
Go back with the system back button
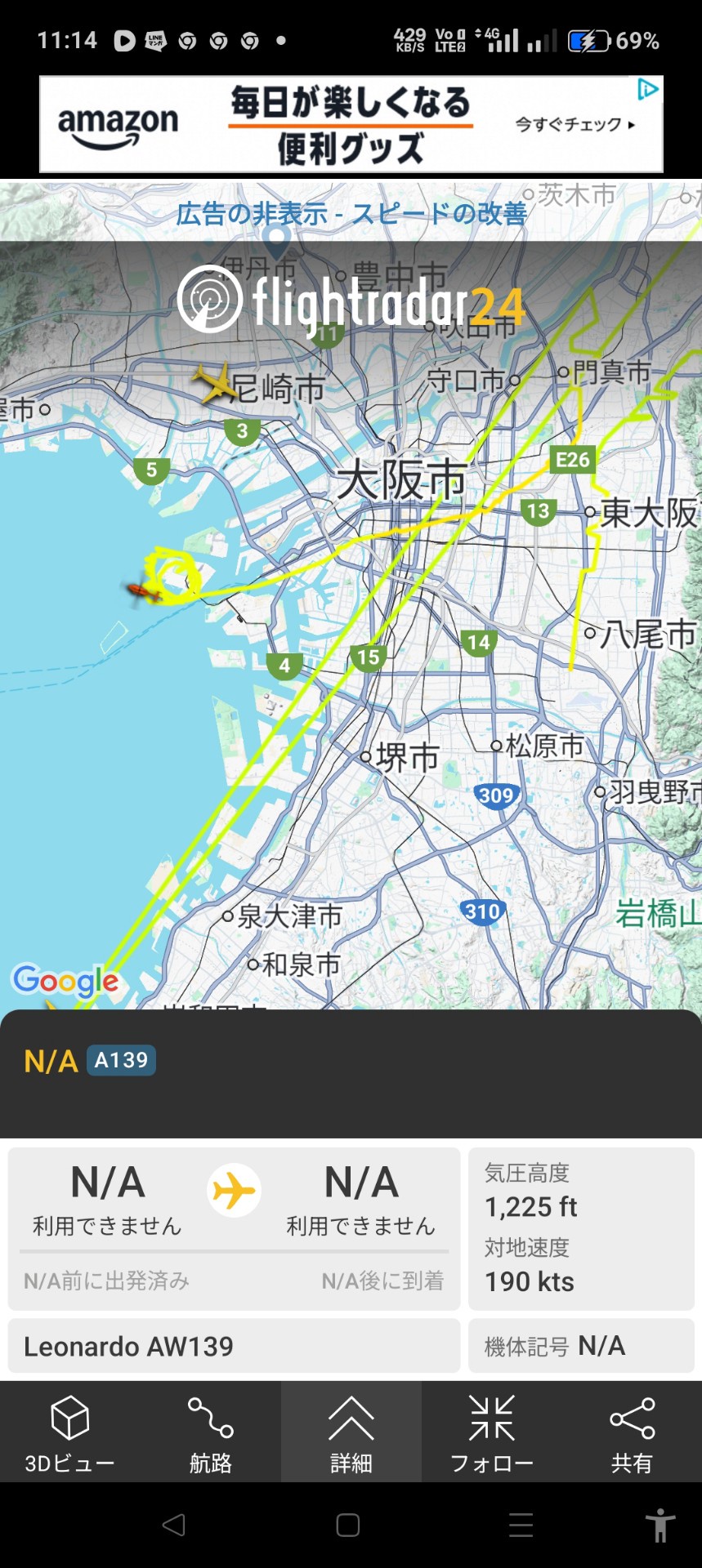pyautogui.click(x=173, y=1525)
